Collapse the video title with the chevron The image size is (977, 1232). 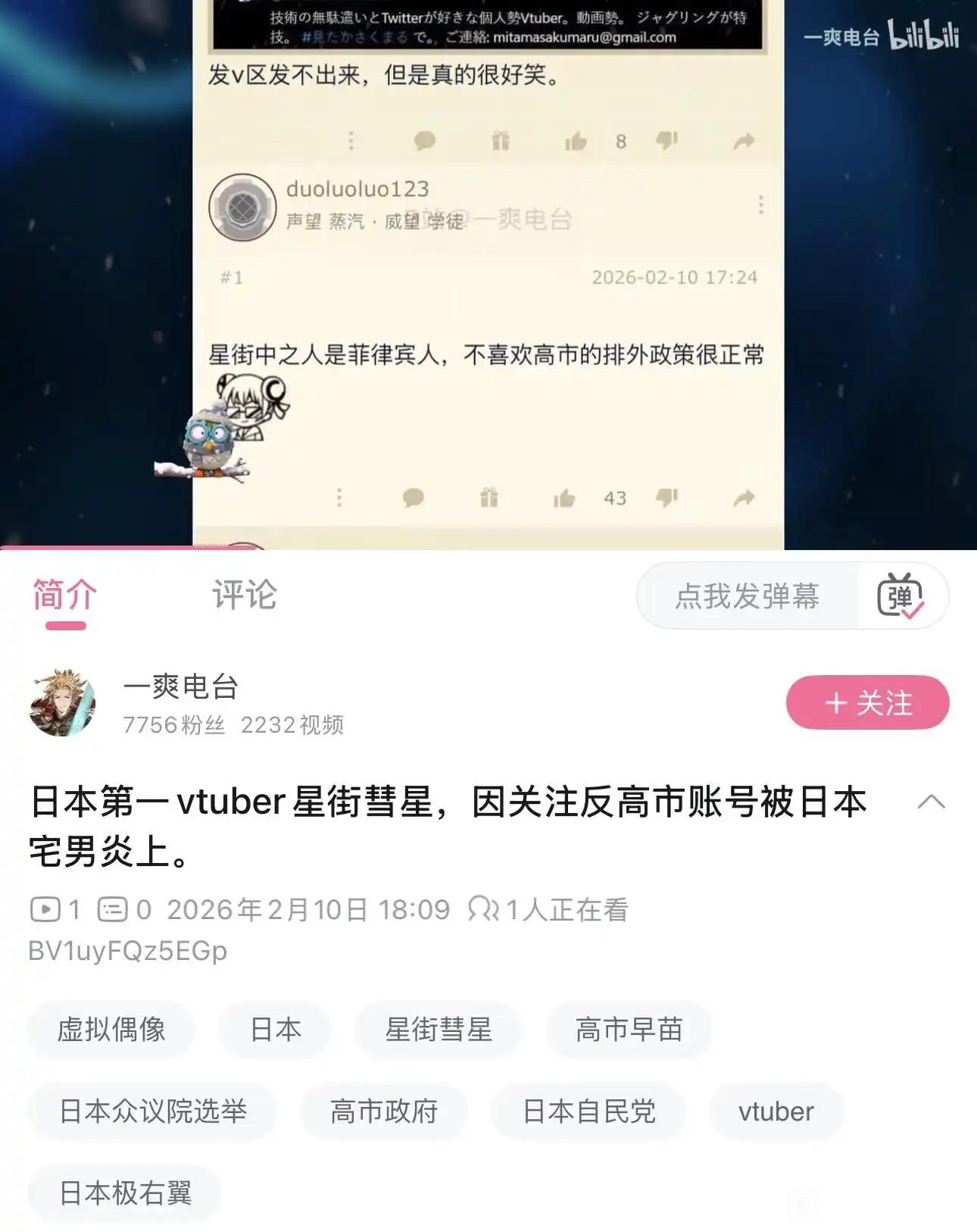coord(931,802)
